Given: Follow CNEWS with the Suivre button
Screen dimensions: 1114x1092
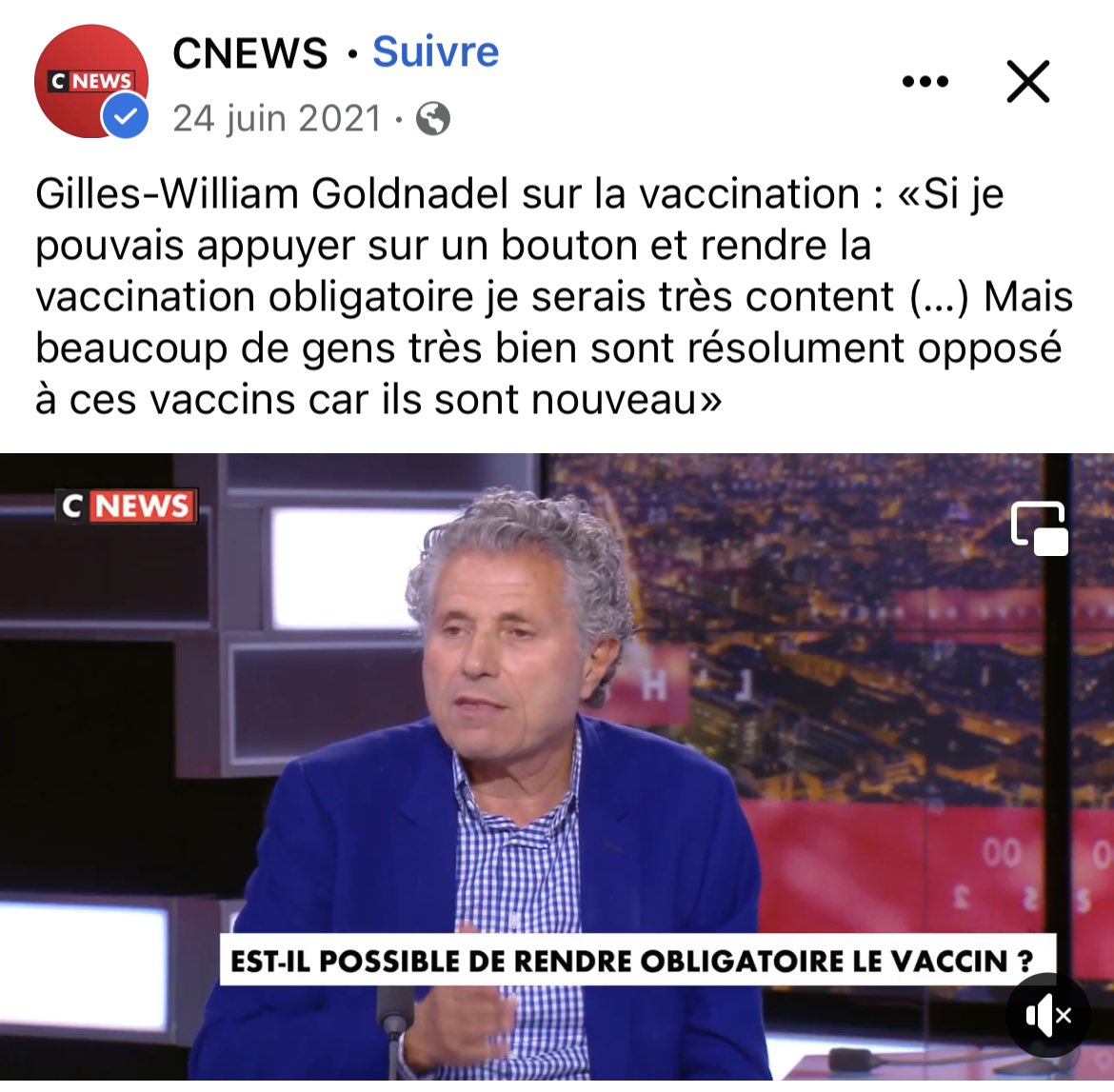Looking at the screenshot, I should 435,51.
